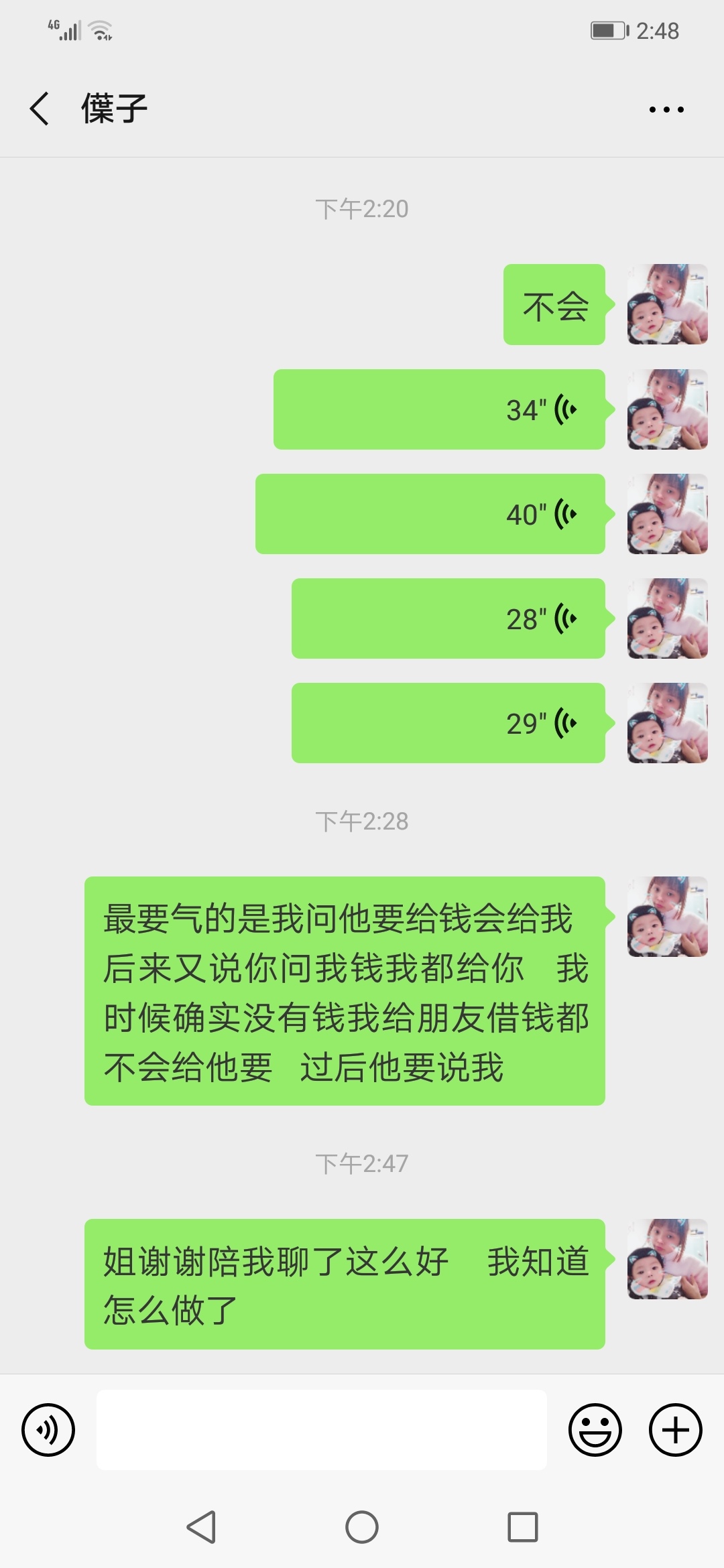Focus the message text field
Screen dimensions: 724x1568
coord(322,1429)
